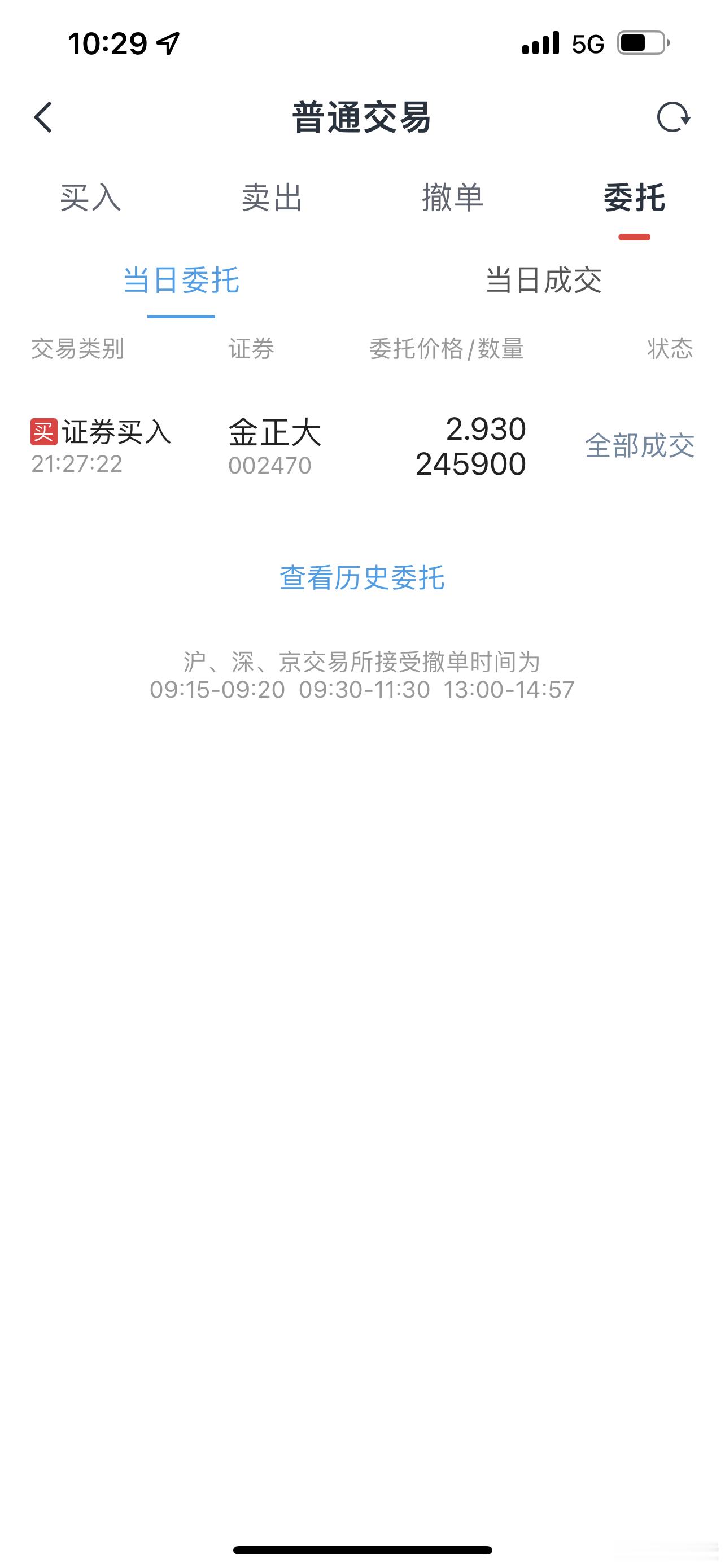Tap 全部成交 status to view fill details
Screen dimensions: 725x1568
pyautogui.click(x=639, y=445)
